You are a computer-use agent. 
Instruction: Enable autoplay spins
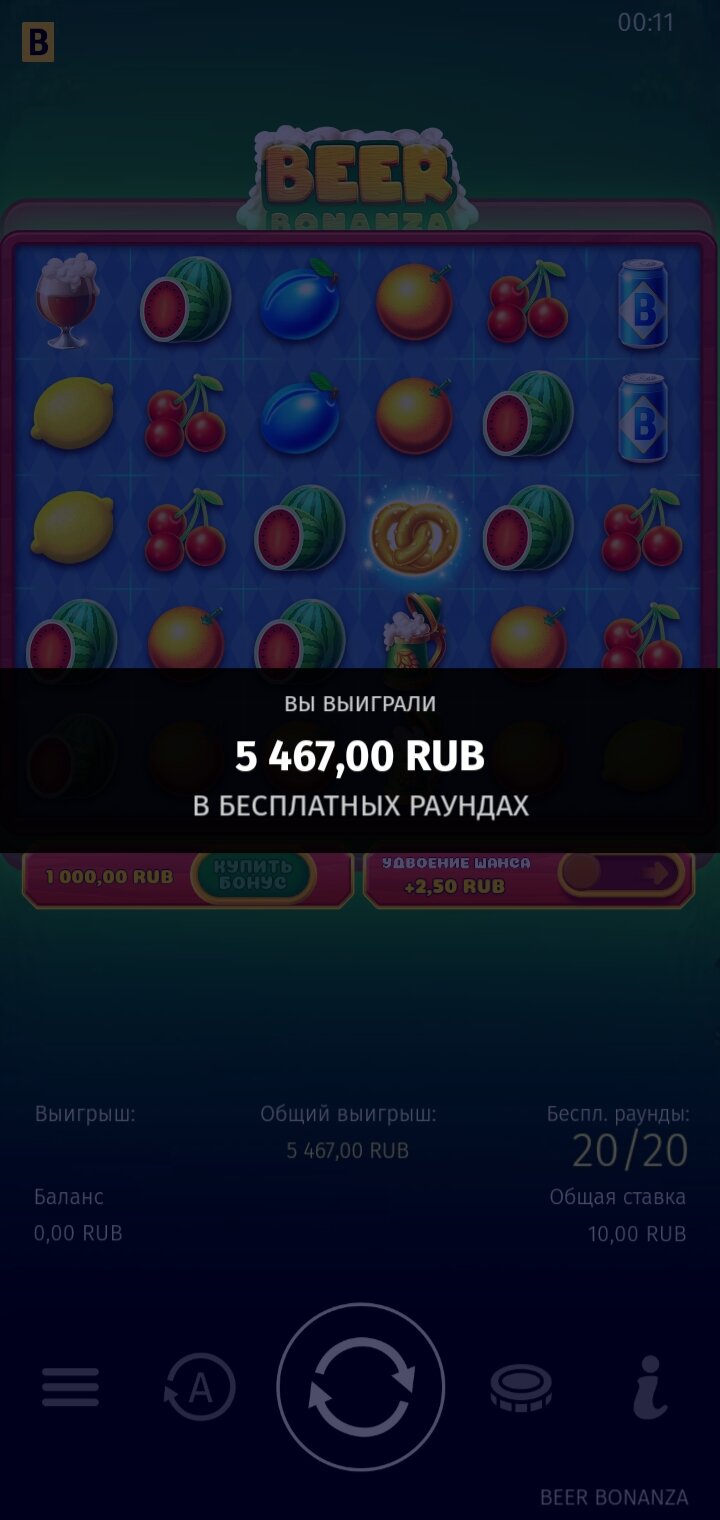199,1388
